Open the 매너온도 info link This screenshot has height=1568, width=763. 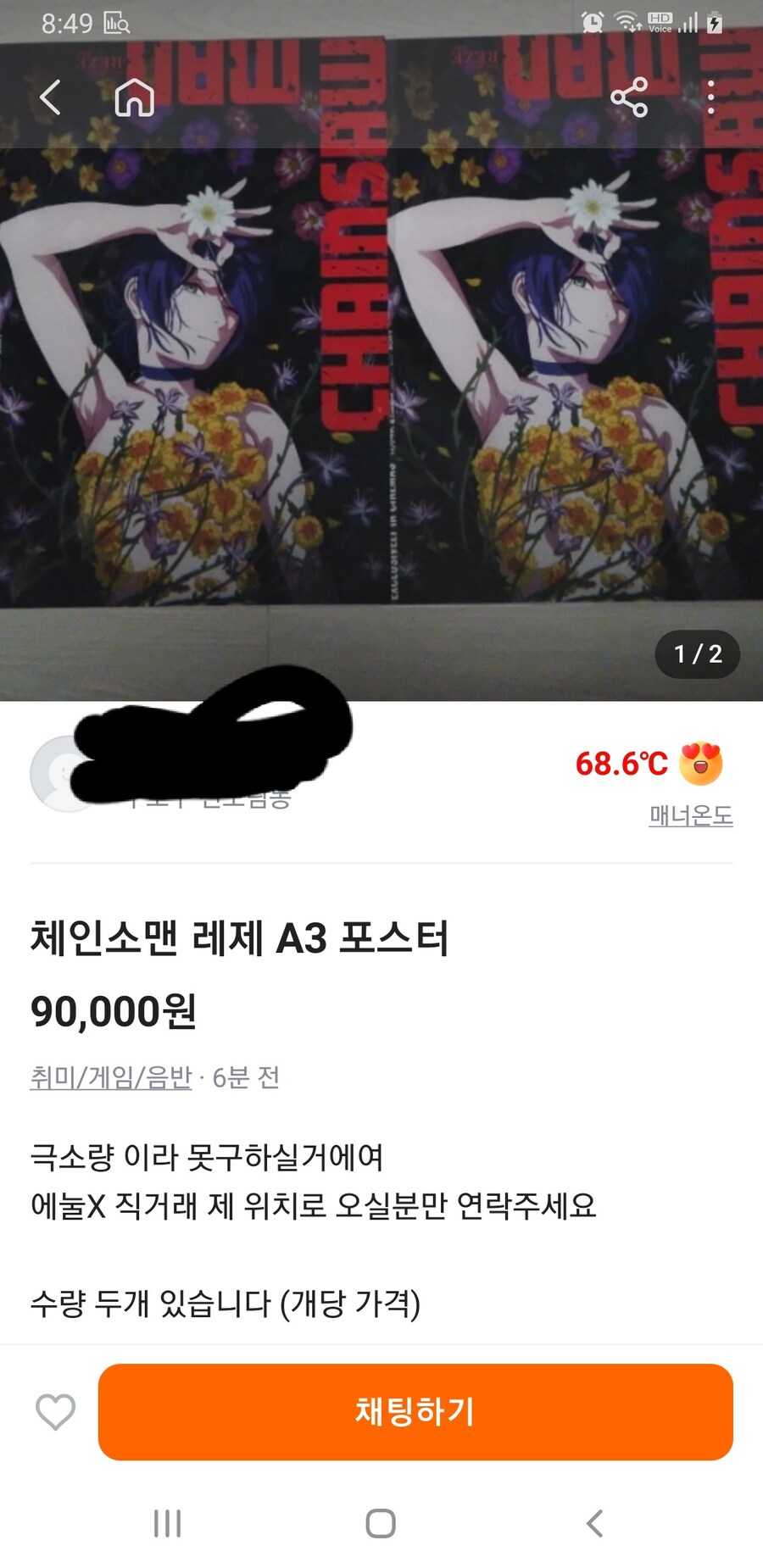(690, 815)
